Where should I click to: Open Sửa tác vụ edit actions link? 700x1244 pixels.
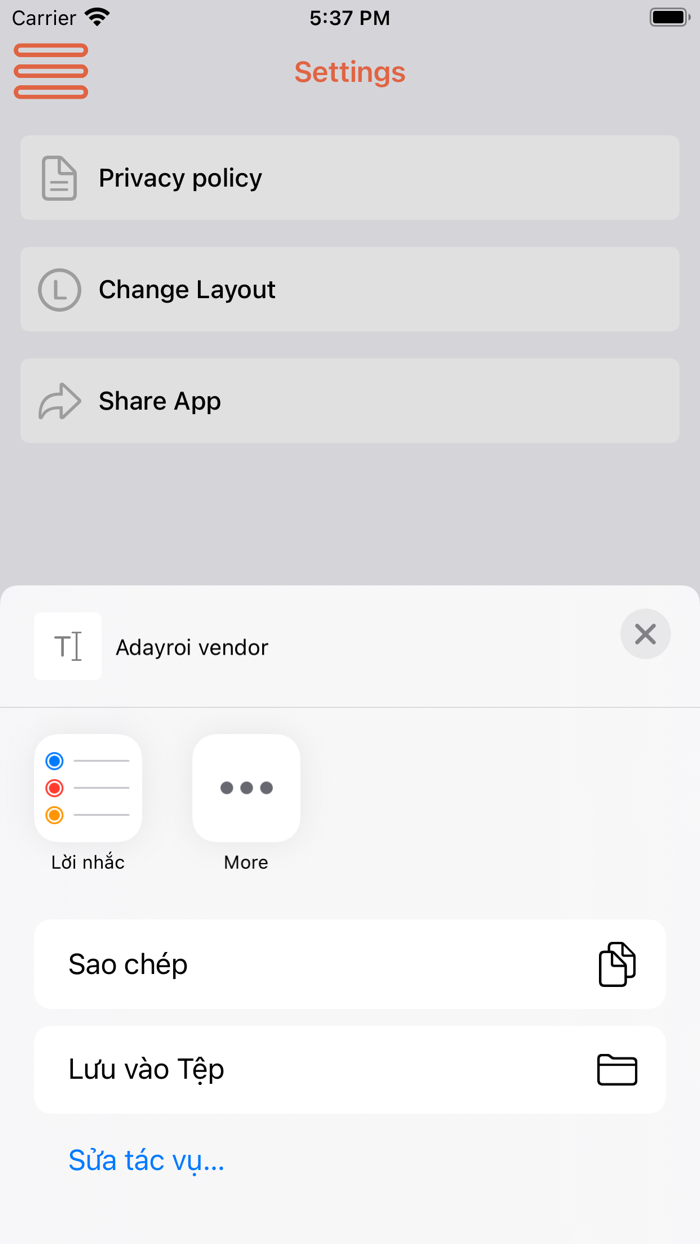point(146,1160)
